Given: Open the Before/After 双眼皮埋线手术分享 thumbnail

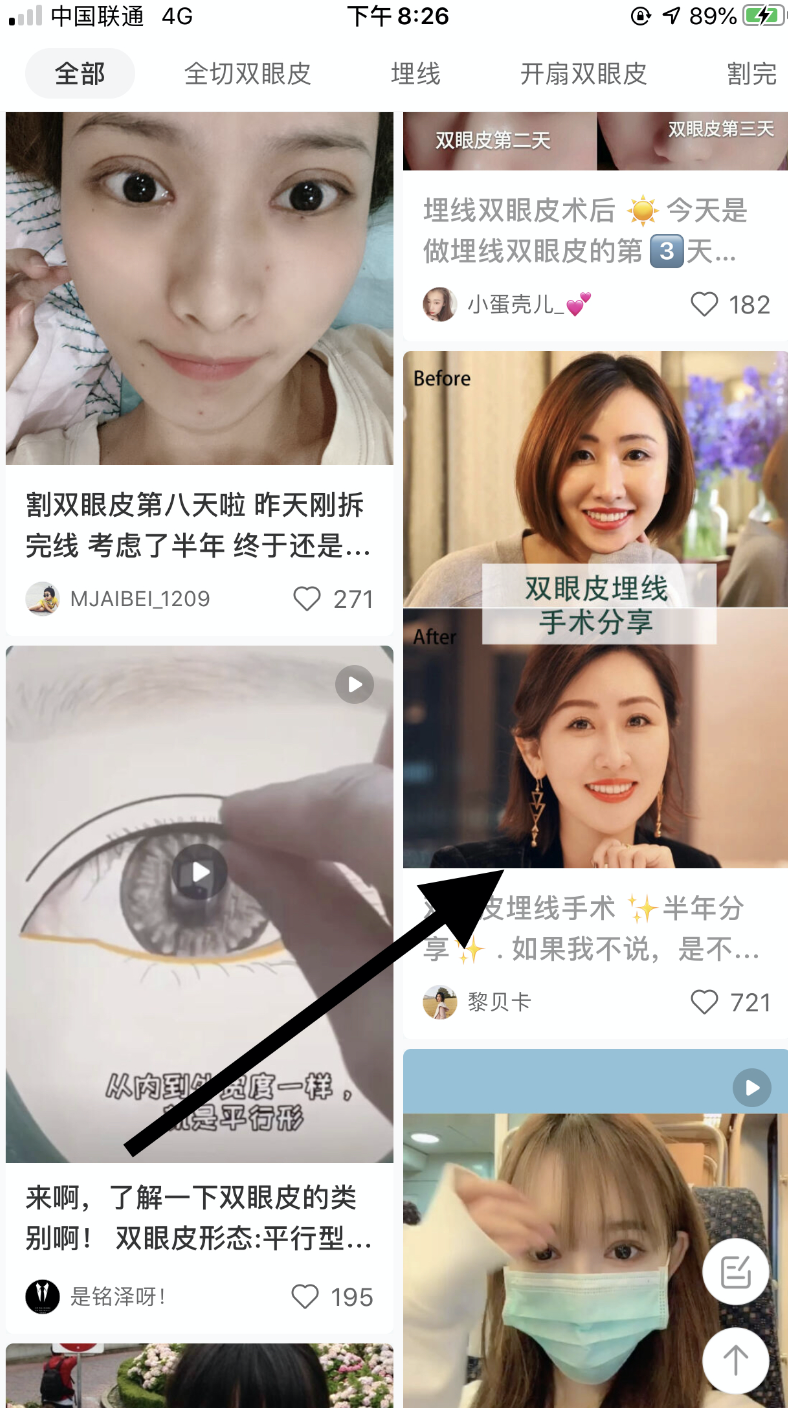Looking at the screenshot, I should point(595,610).
